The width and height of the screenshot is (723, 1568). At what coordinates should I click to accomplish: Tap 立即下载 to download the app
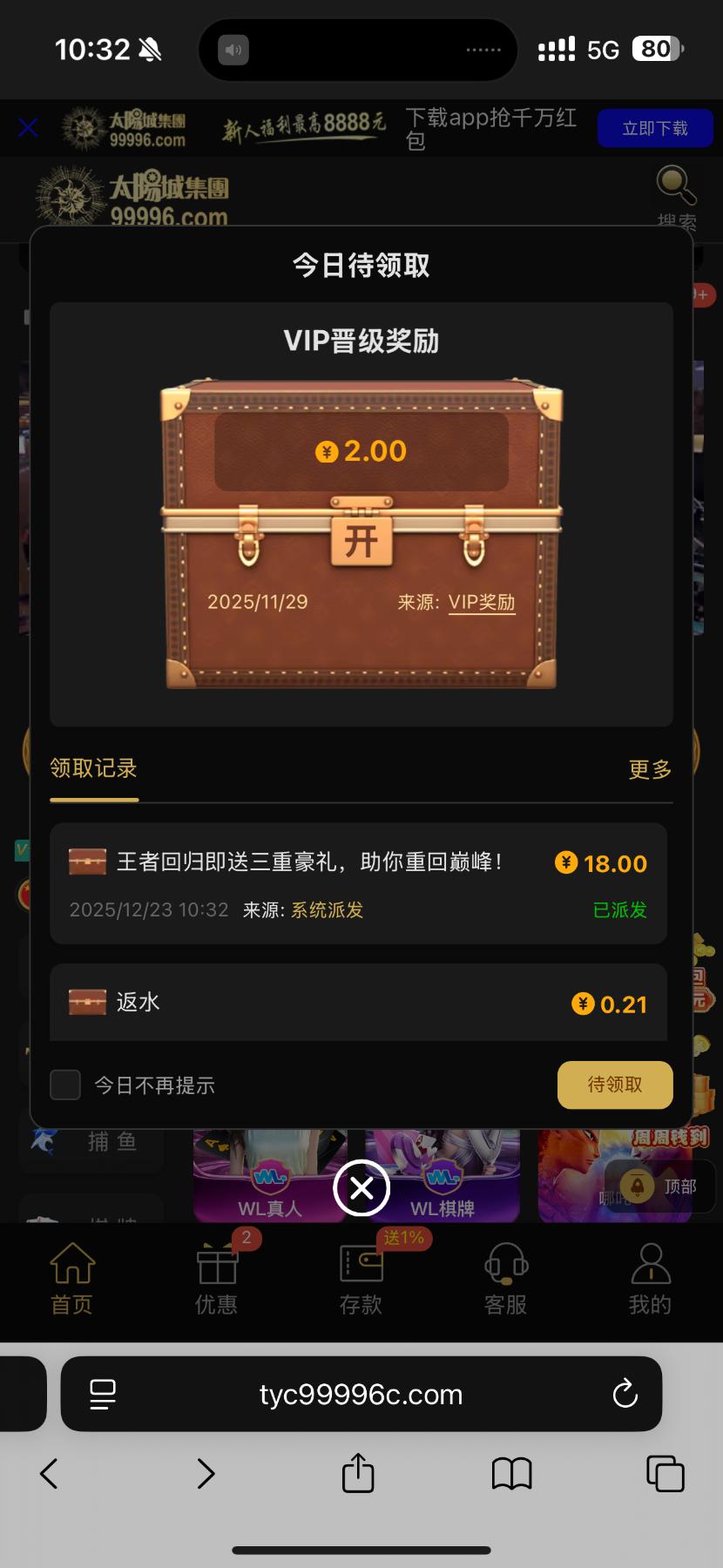(655, 128)
